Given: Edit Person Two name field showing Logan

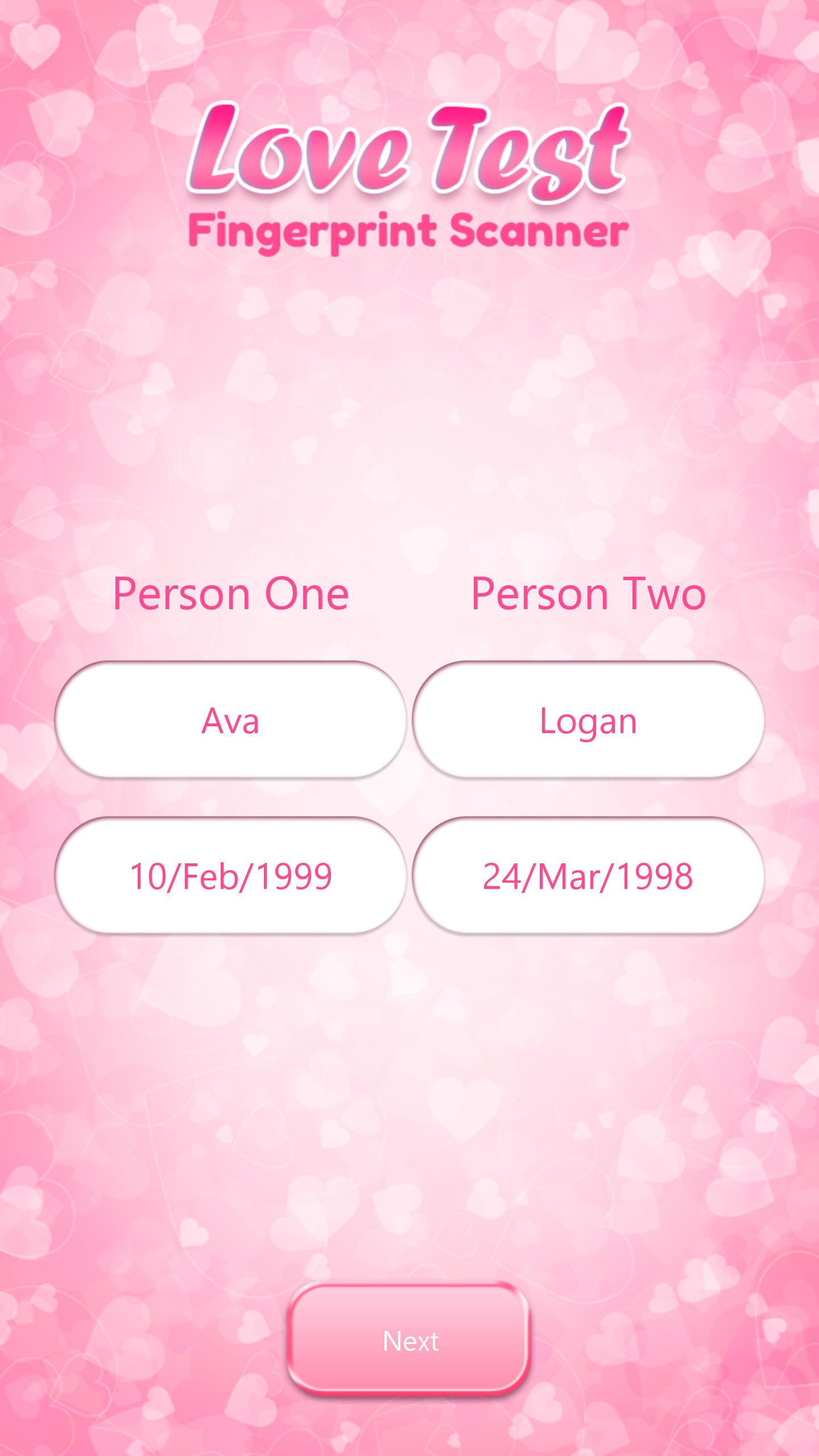Looking at the screenshot, I should [588, 720].
